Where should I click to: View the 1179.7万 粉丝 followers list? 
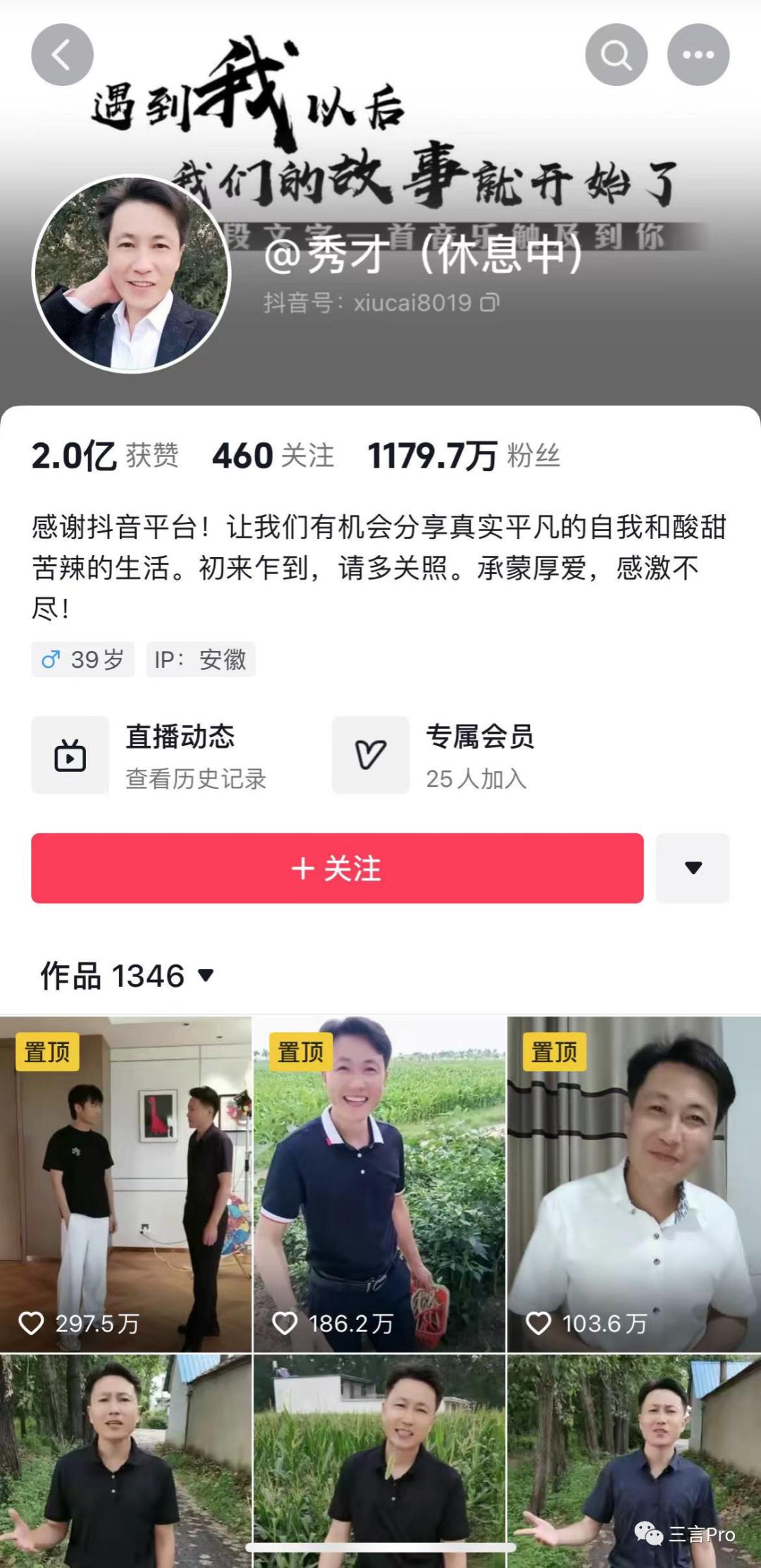[x=464, y=456]
